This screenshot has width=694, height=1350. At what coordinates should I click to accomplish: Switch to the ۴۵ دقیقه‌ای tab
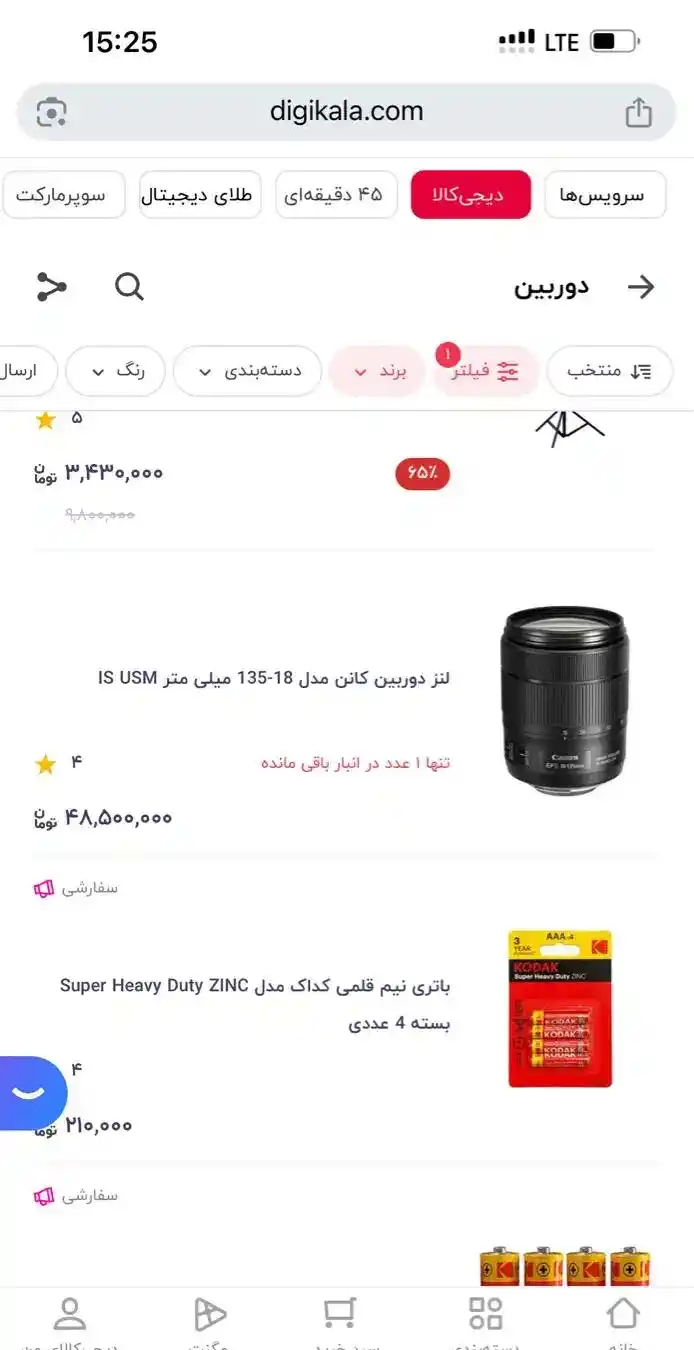(x=336, y=195)
